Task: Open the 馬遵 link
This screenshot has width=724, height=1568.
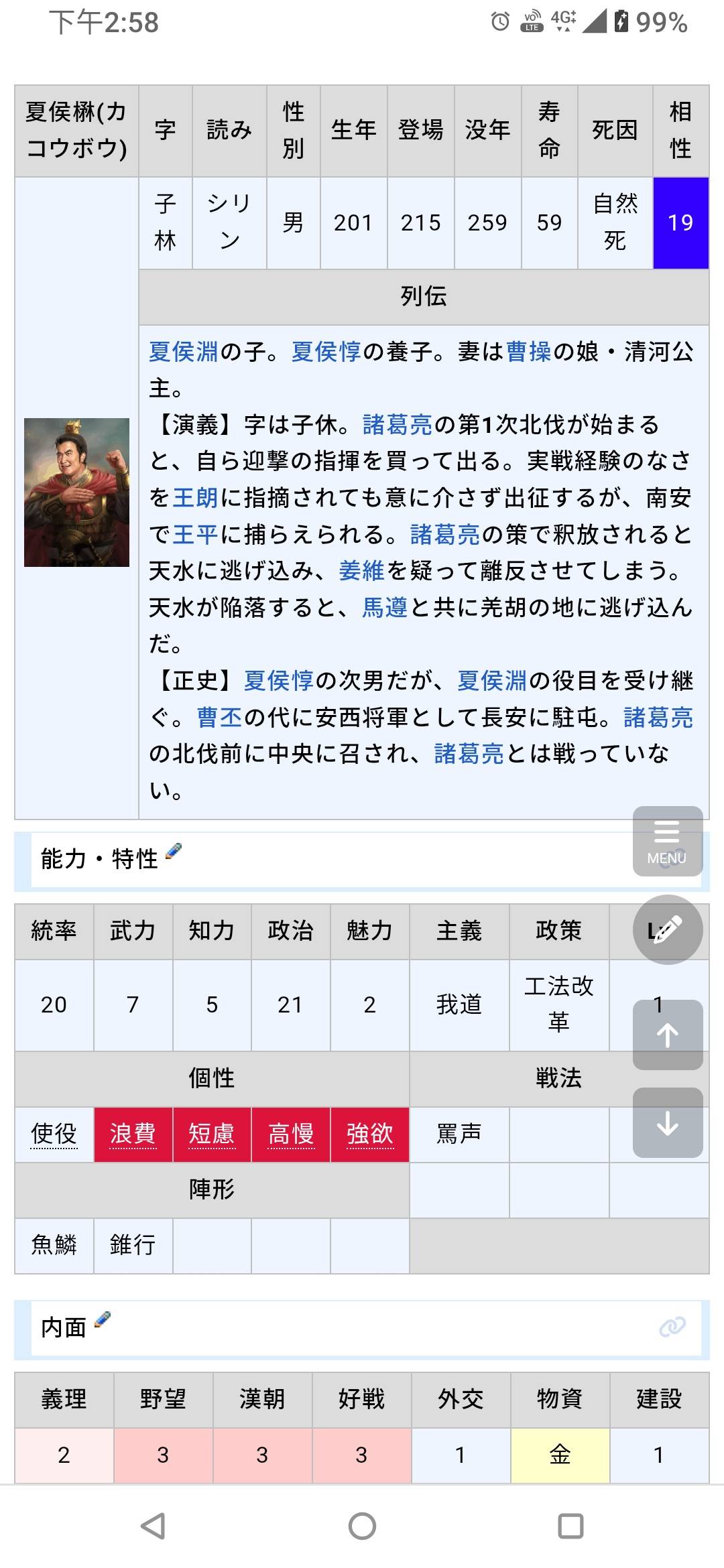Action: click(x=385, y=607)
